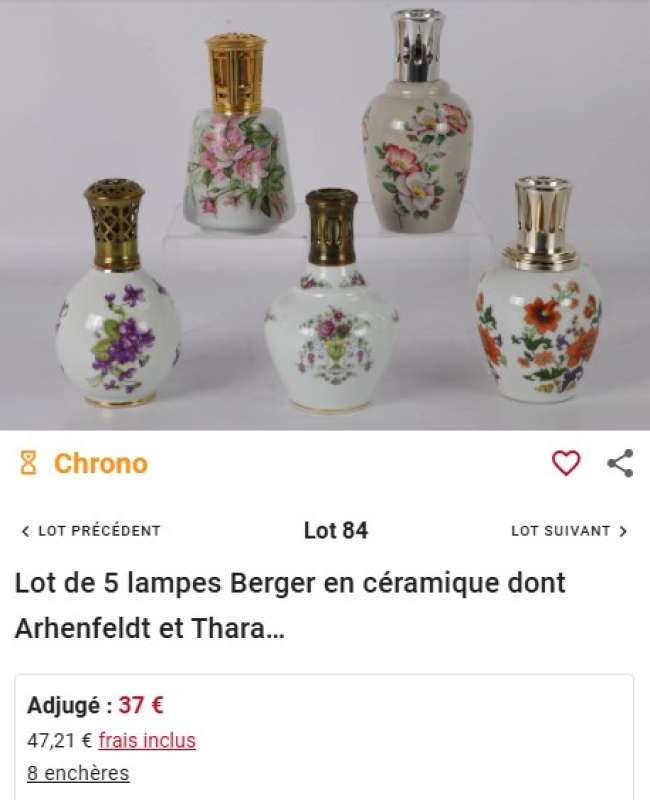Share this auction lot
650x800 pixels.
(x=620, y=463)
